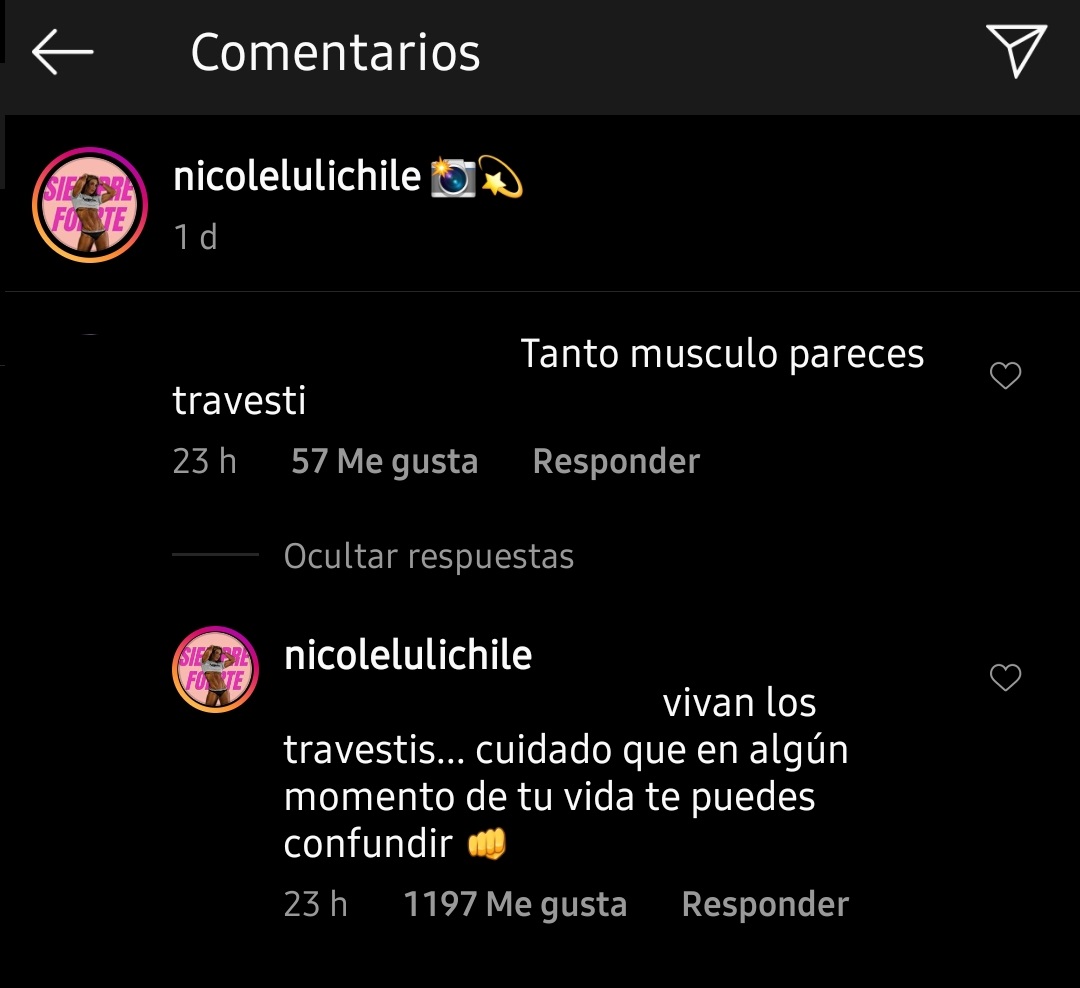Share the post via the paper plane icon
1080x988 pixels.
coord(1016,51)
